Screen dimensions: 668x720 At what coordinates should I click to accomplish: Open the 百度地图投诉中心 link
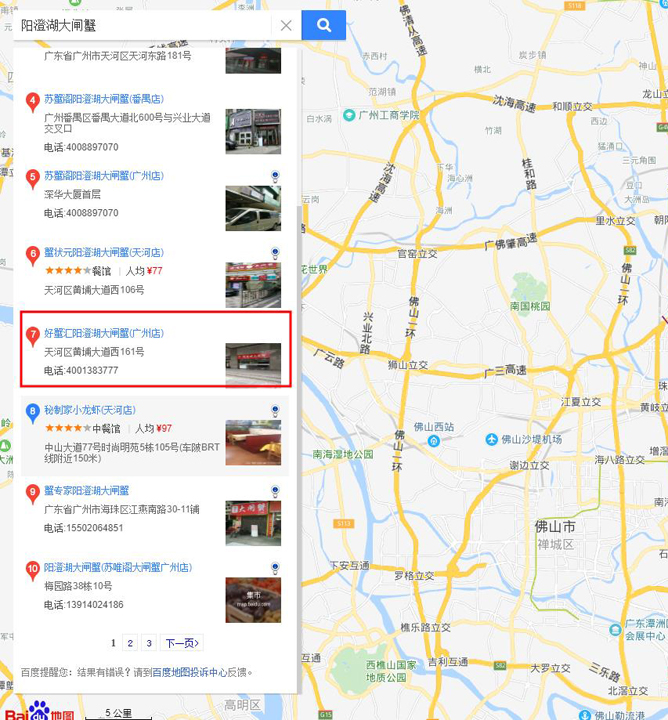[189, 673]
